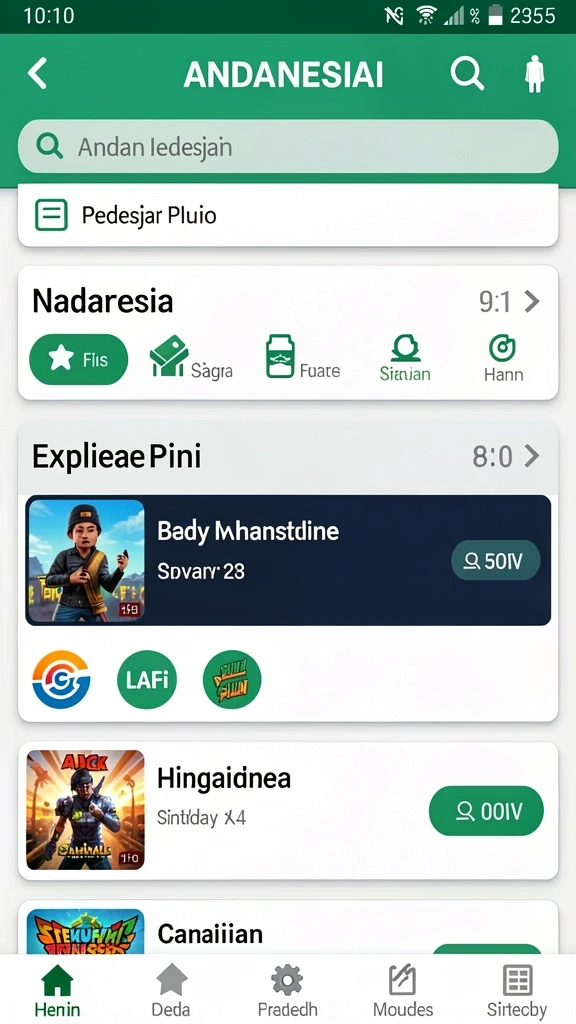The height and width of the screenshot is (1024, 576).
Task: Select the Flis star chip
Action: pos(78,359)
